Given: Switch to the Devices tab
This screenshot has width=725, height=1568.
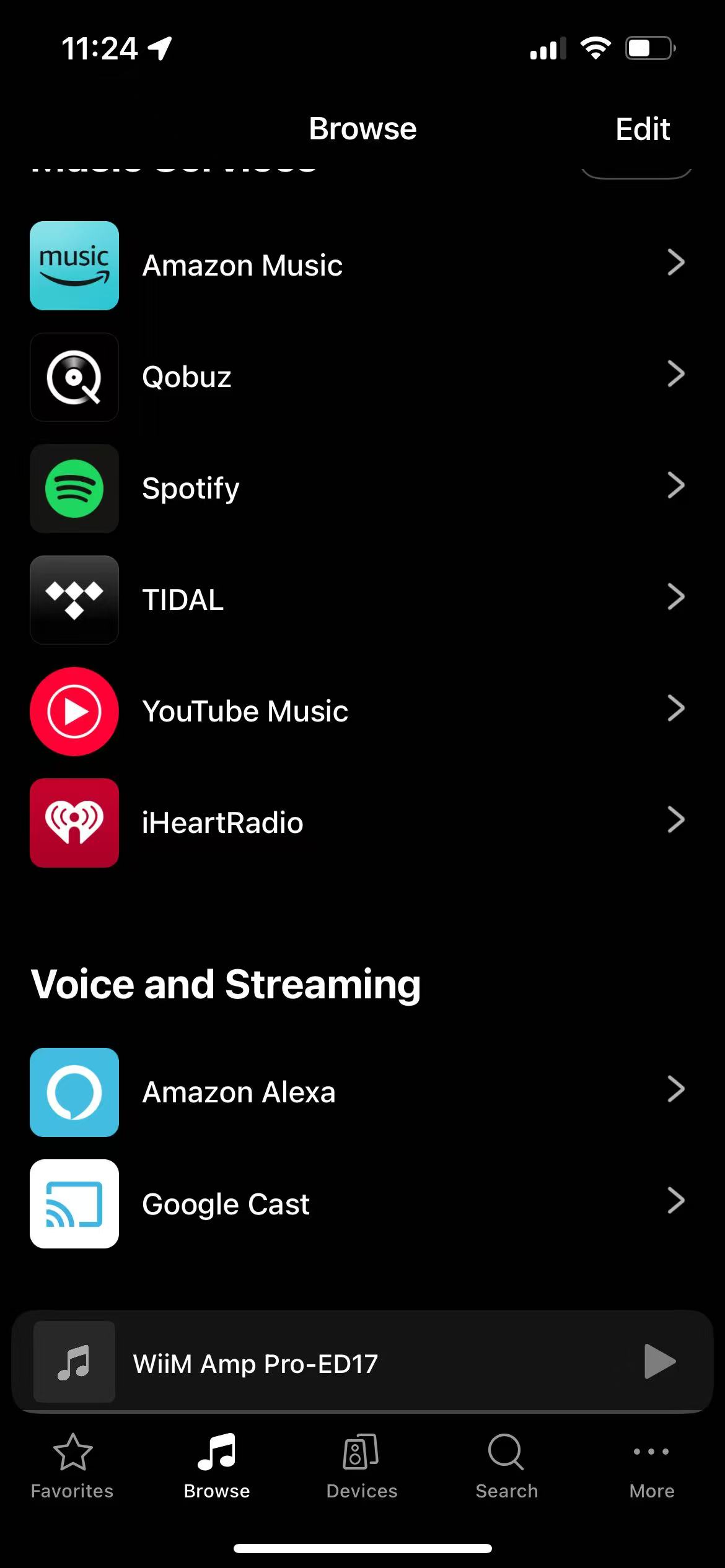Looking at the screenshot, I should pos(362,1466).
